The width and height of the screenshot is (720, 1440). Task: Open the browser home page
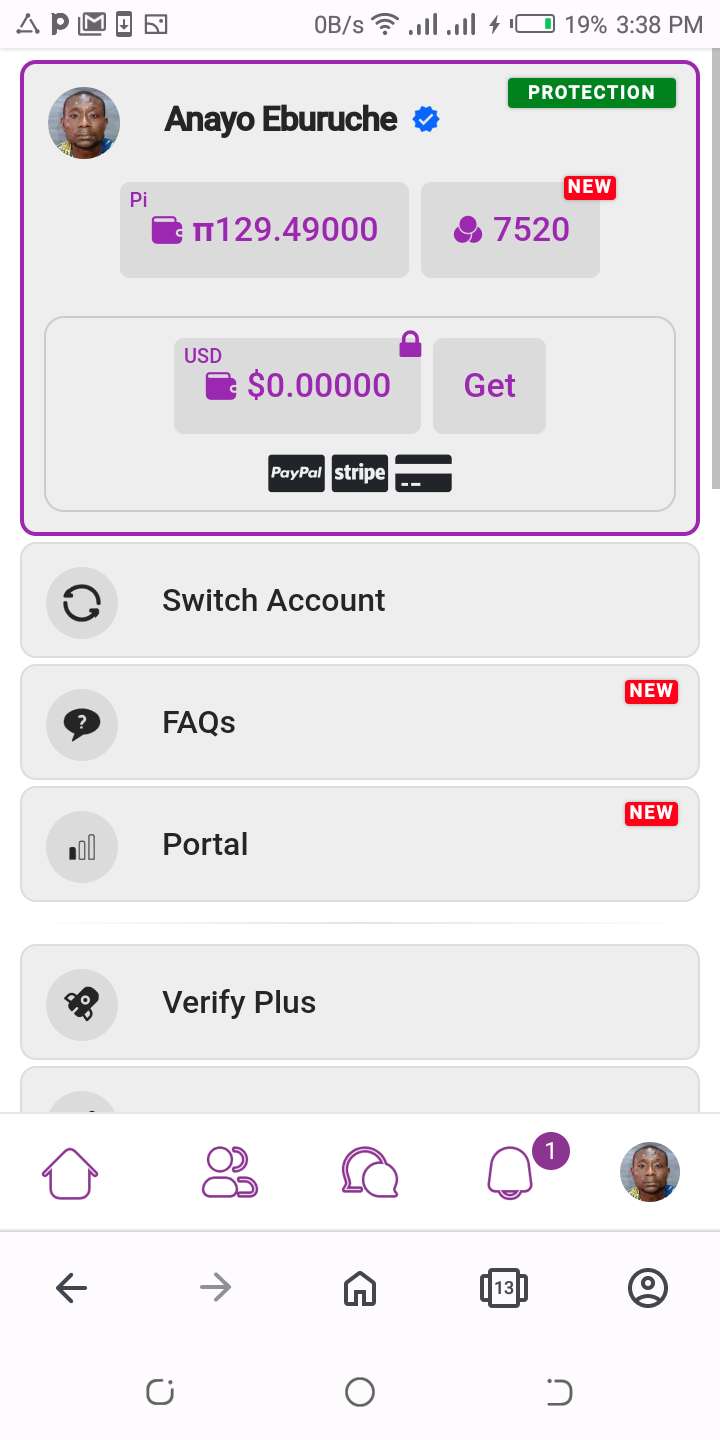(x=360, y=1288)
